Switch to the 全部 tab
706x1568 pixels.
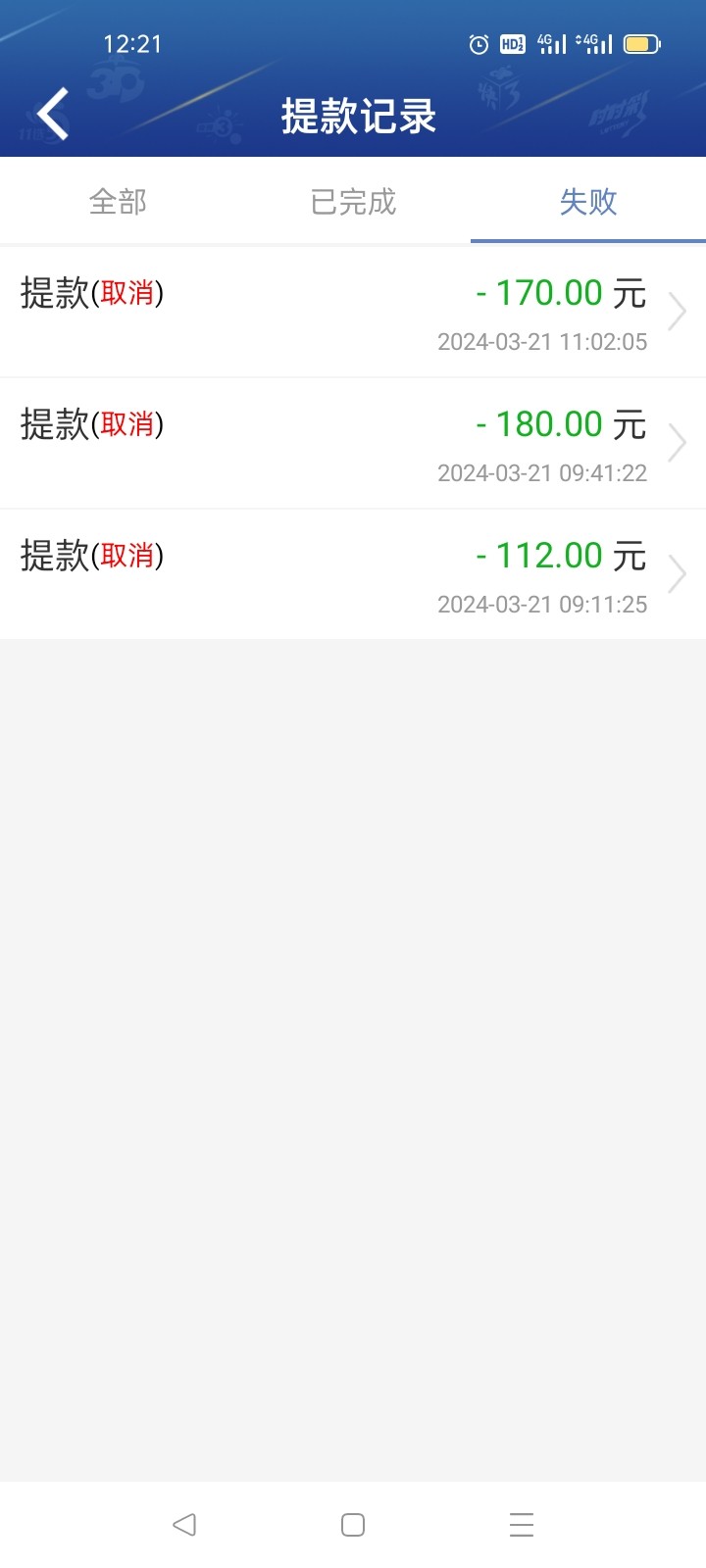point(118,202)
